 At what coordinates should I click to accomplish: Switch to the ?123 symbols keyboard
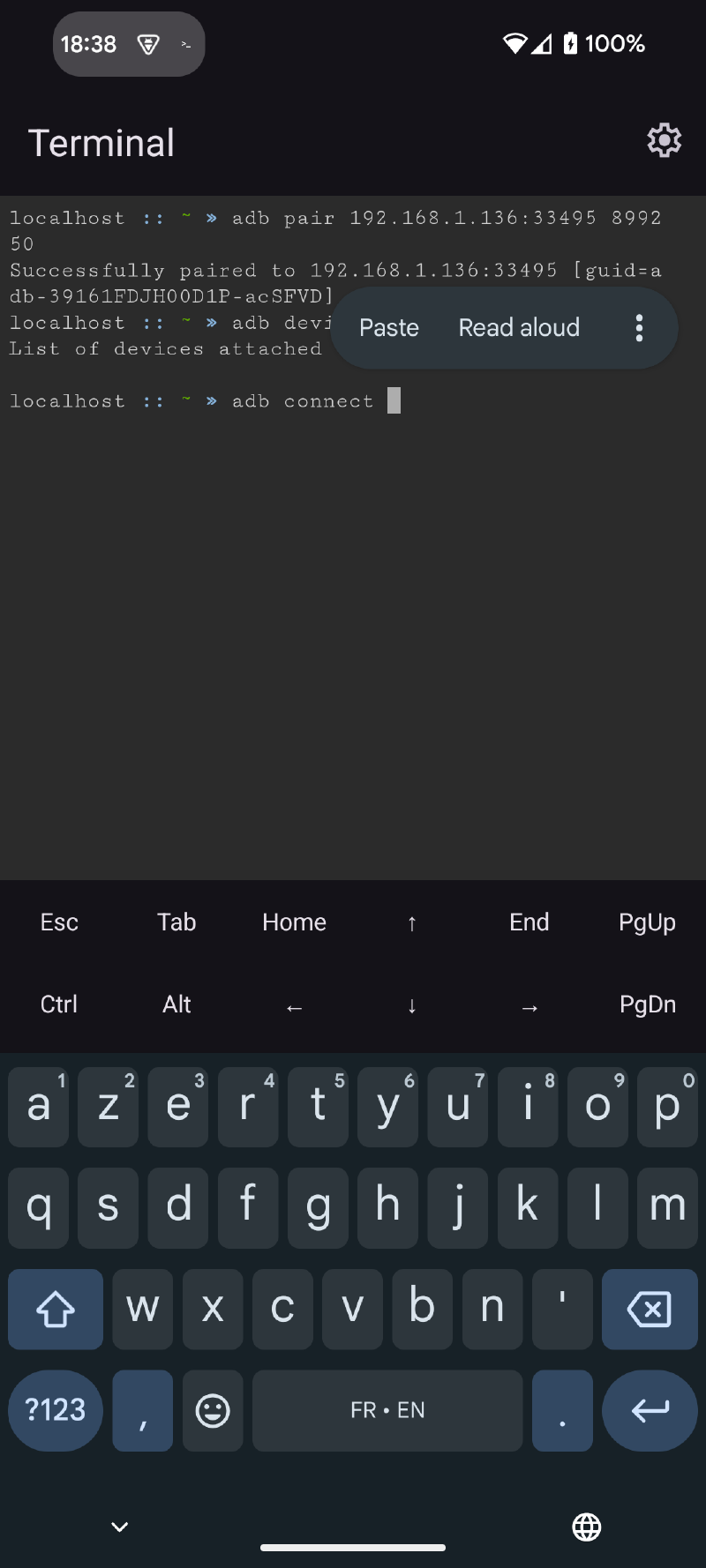(56, 1410)
